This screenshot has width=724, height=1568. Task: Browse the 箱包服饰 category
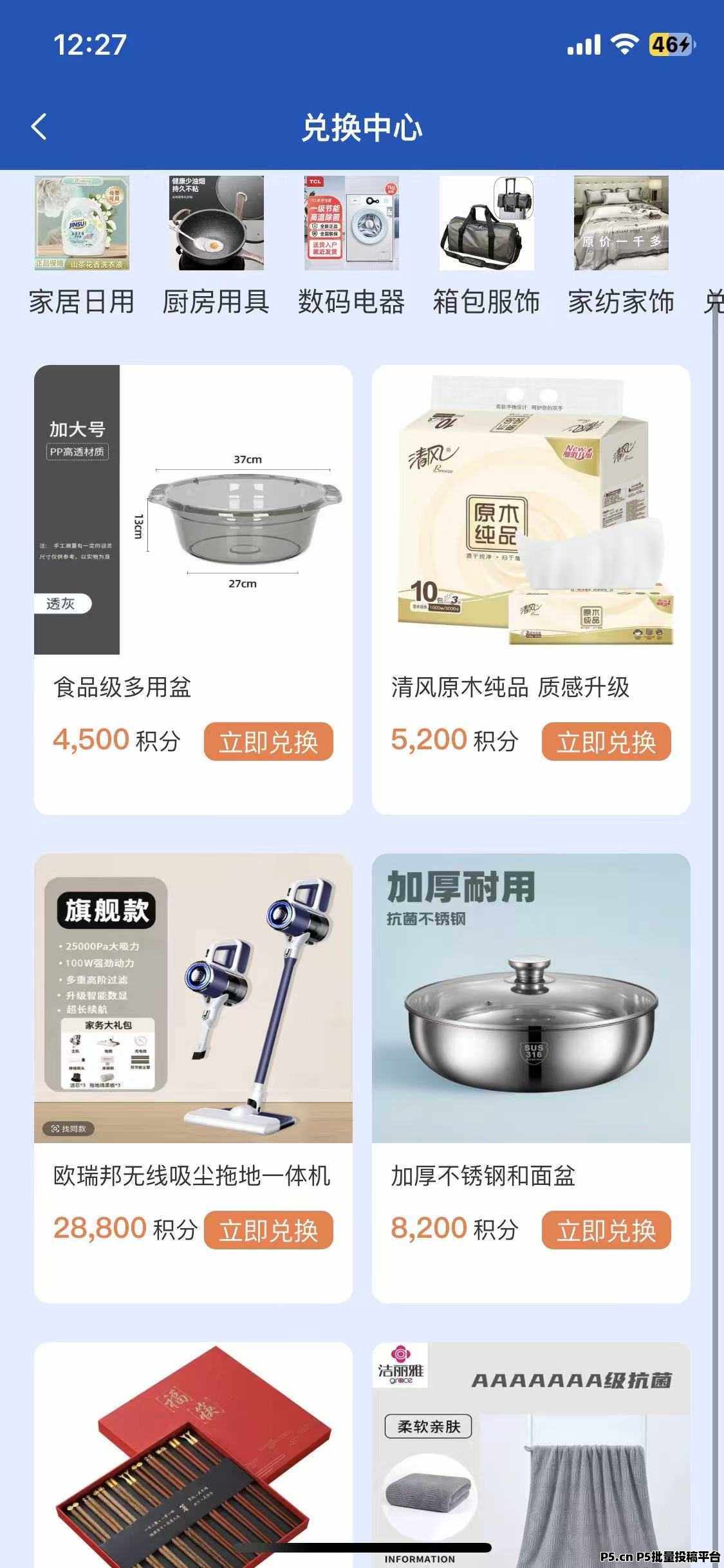(x=487, y=245)
